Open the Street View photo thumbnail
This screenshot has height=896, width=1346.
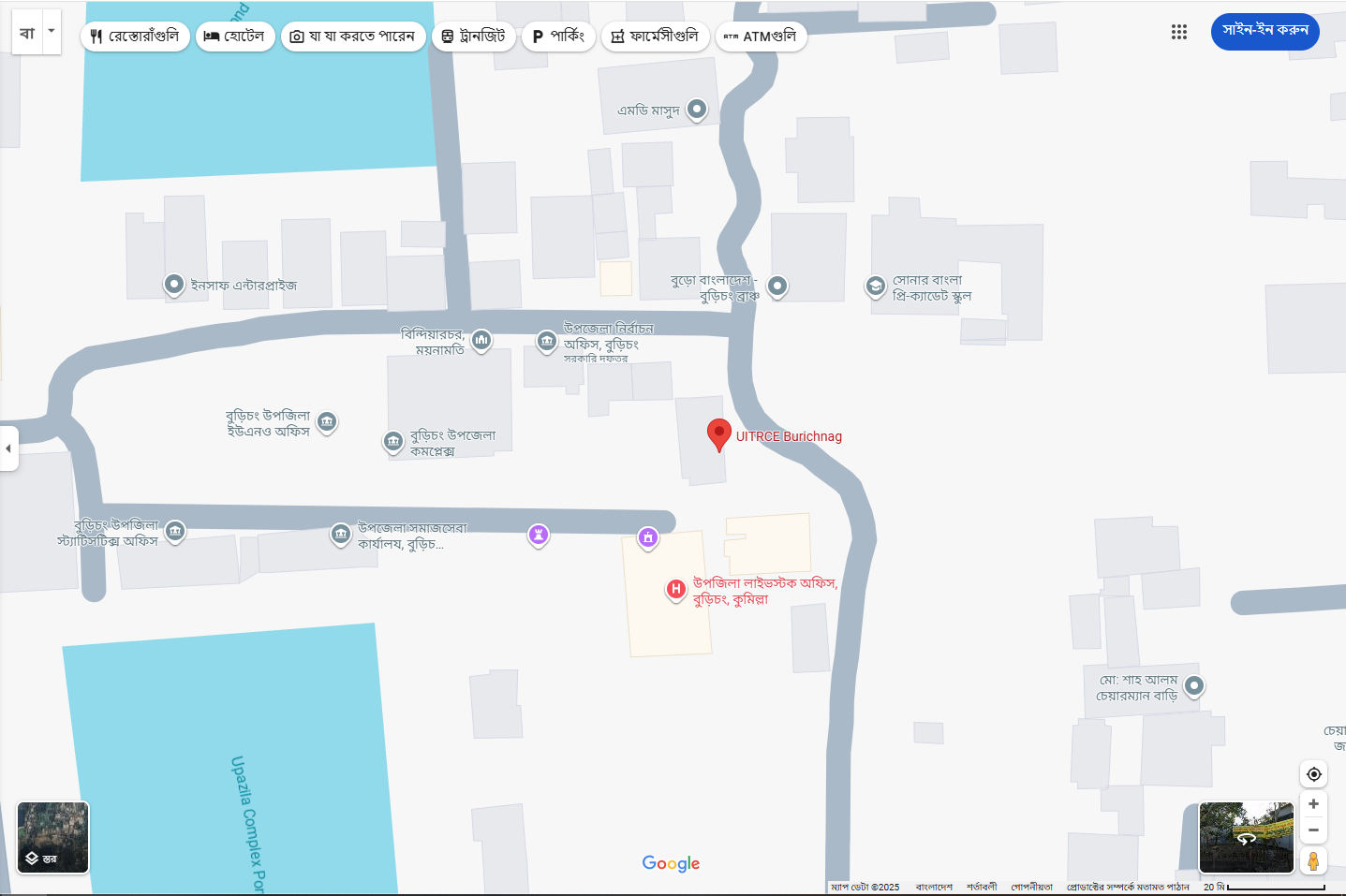[1246, 837]
